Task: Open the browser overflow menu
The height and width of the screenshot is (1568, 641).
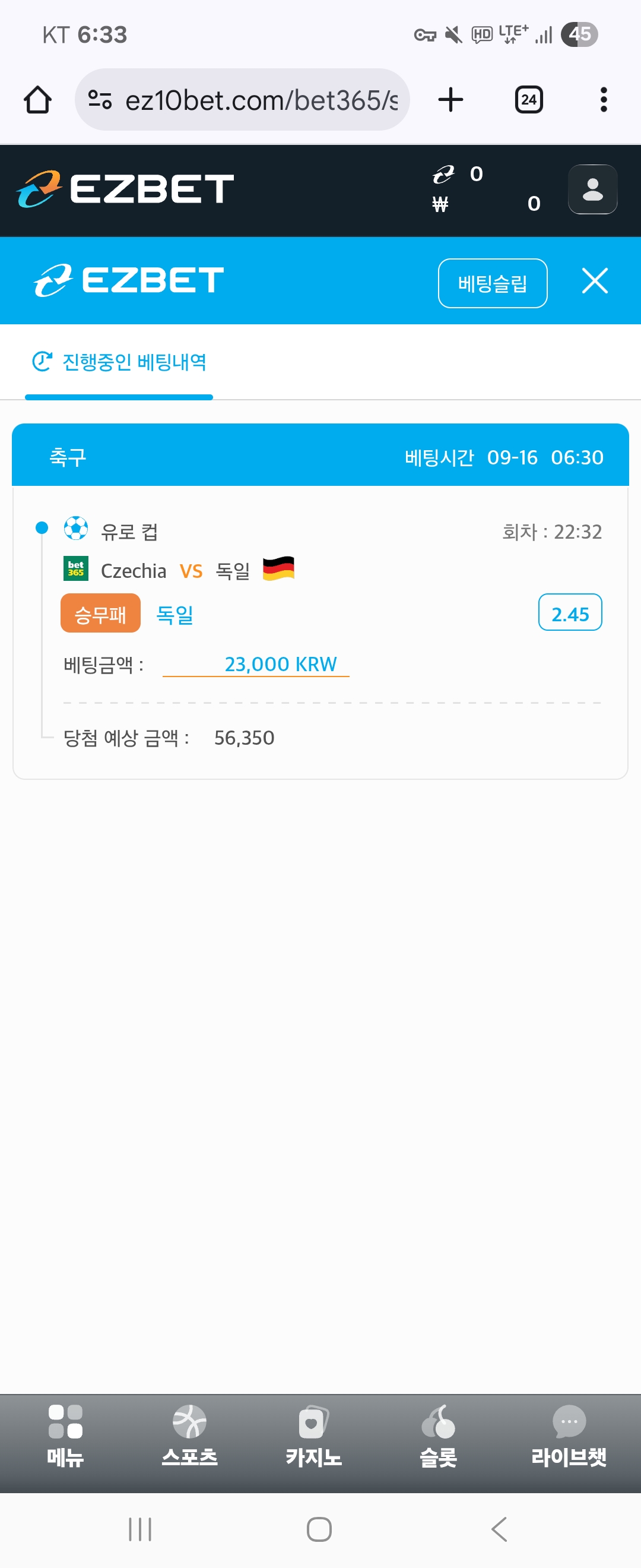Action: 603,100
